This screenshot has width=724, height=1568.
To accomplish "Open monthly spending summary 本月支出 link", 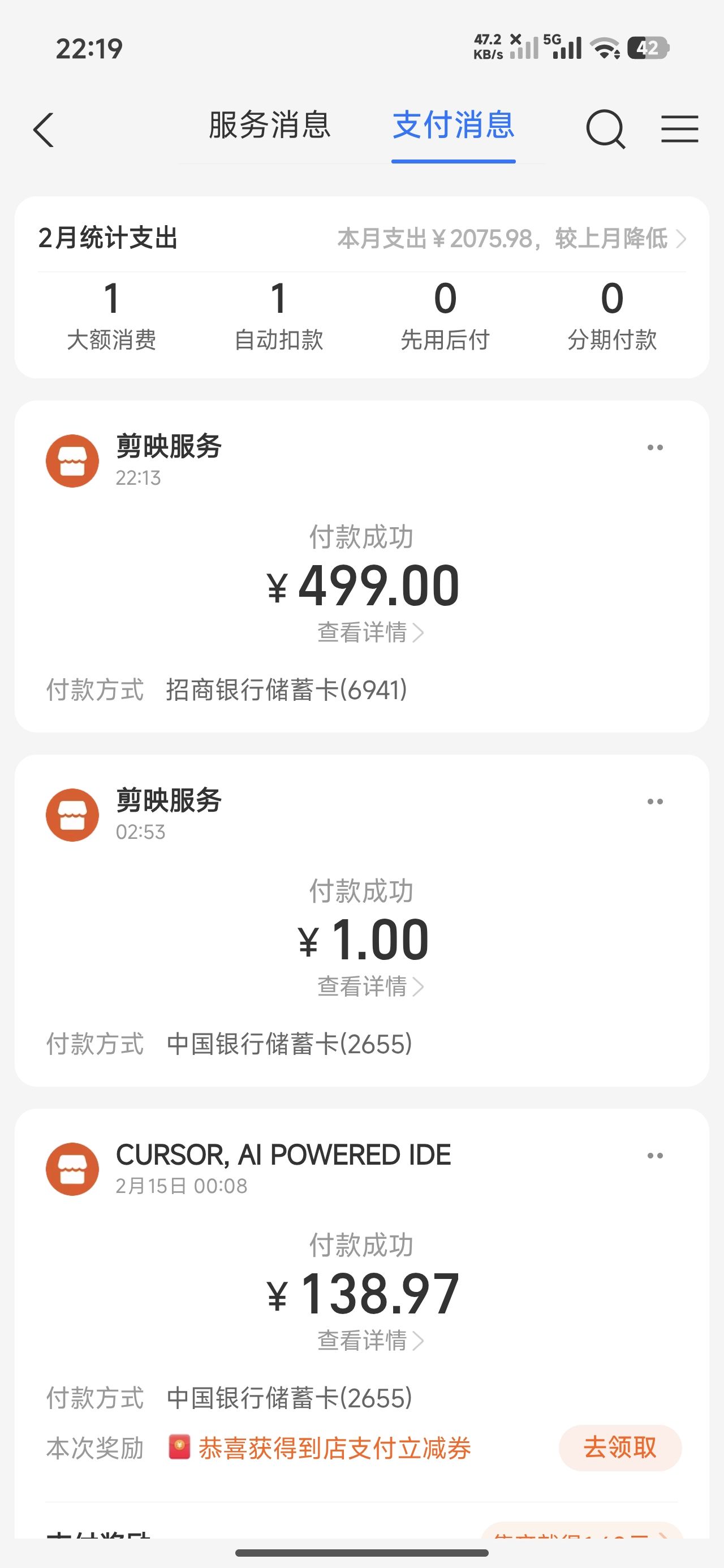I will point(511,239).
